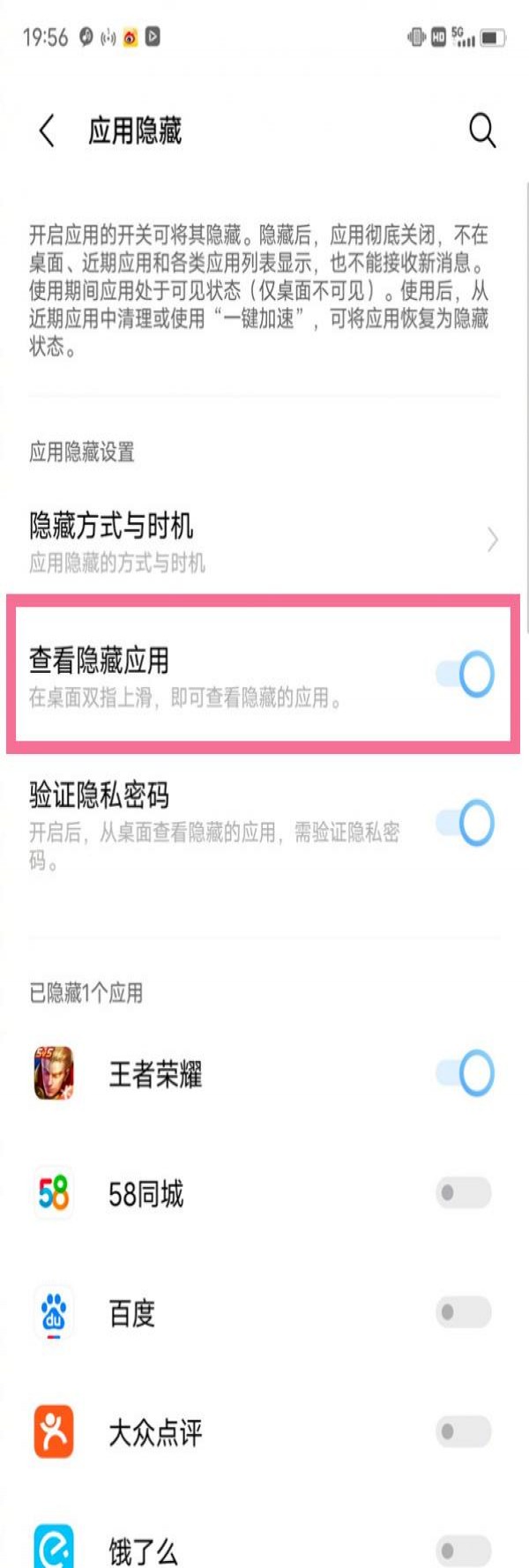Unhide 王者荣耀 with its switch
Image resolution: width=529 pixels, height=1568 pixels.
tap(465, 1073)
